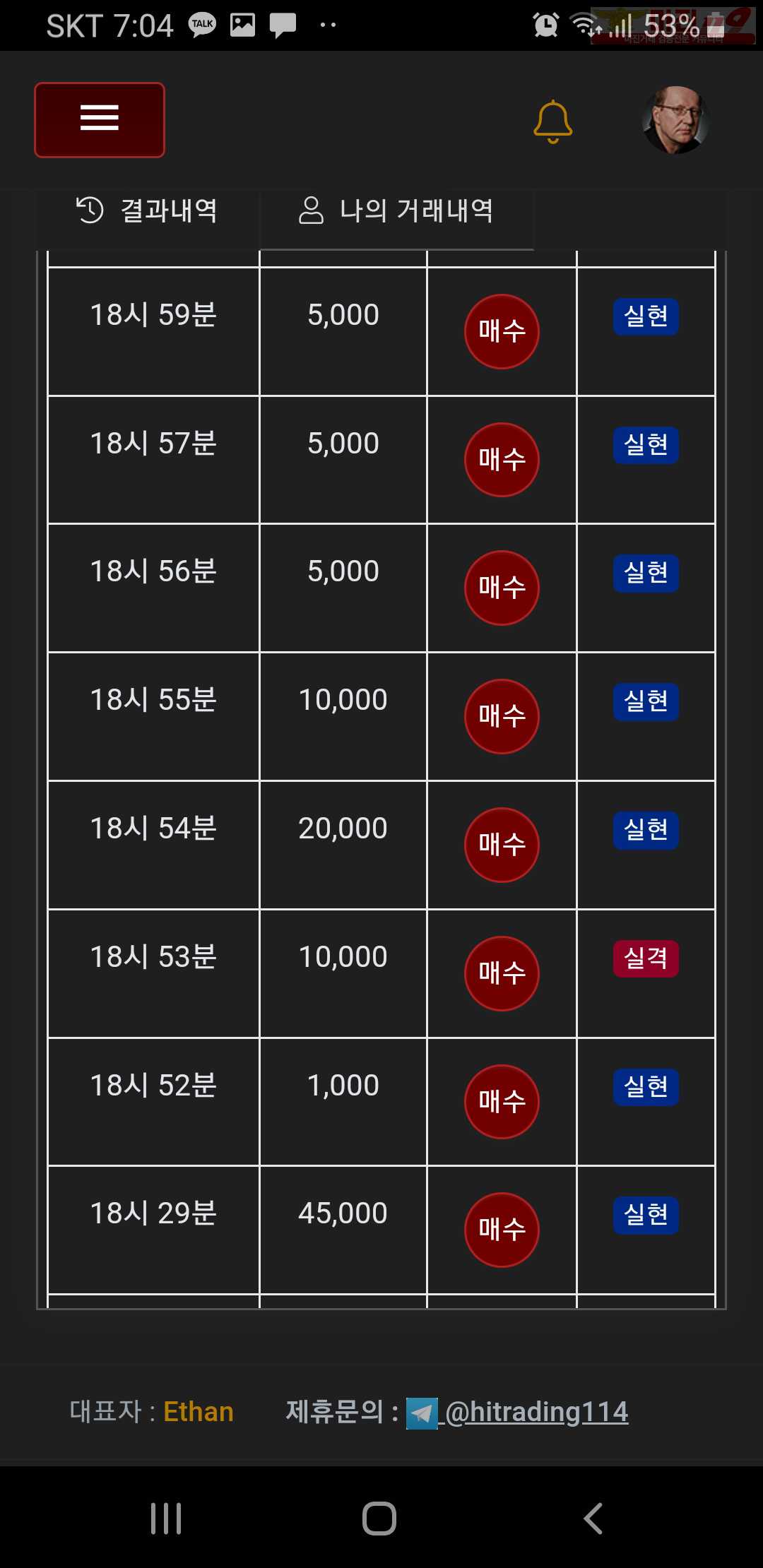Open the profile avatar

(675, 120)
